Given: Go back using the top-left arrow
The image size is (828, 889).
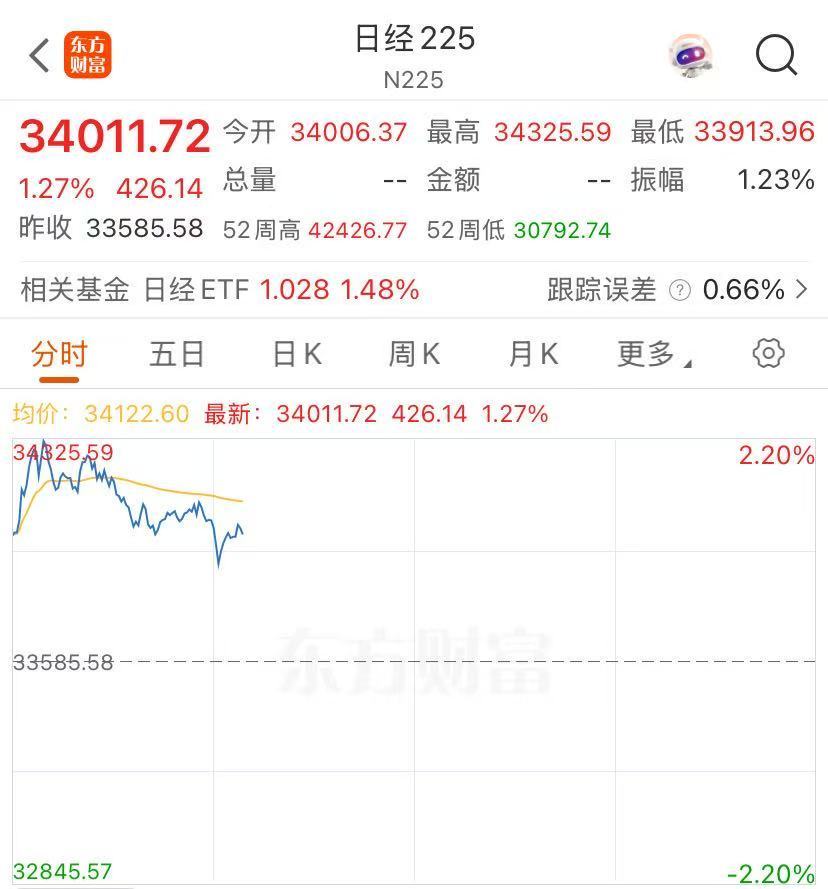Looking at the screenshot, I should 39,56.
